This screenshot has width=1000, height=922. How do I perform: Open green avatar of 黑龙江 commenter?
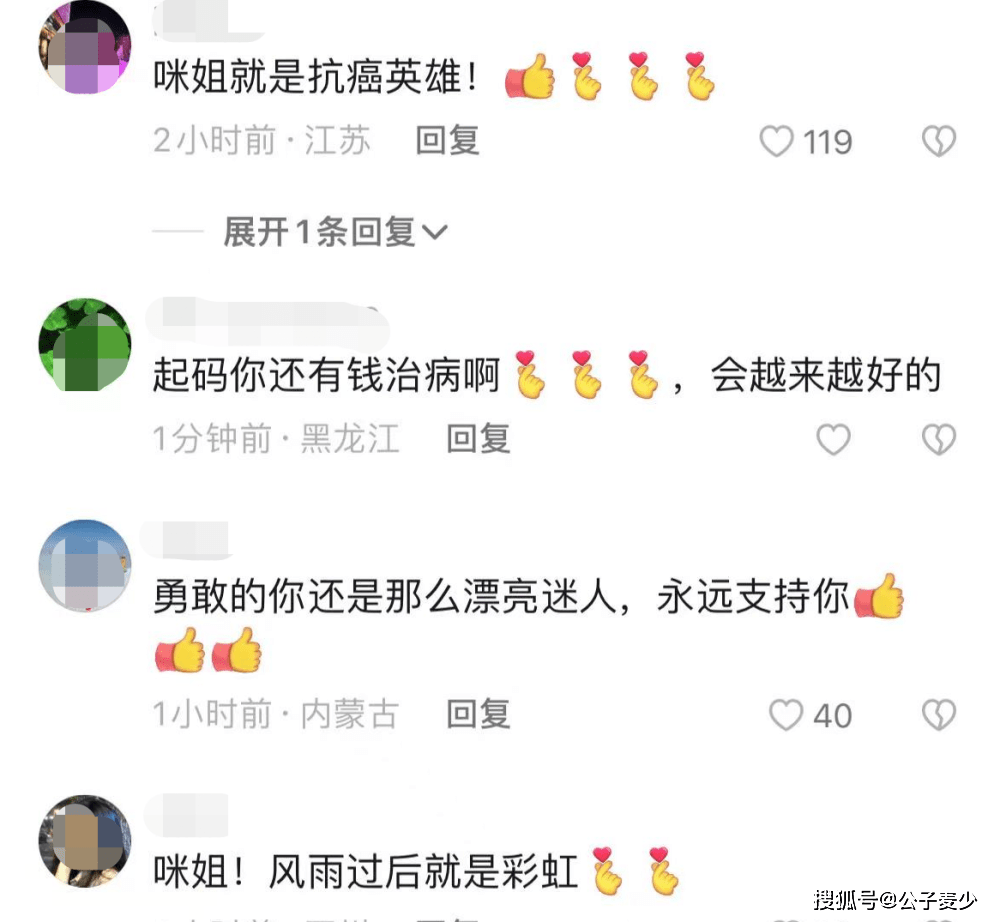click(85, 345)
